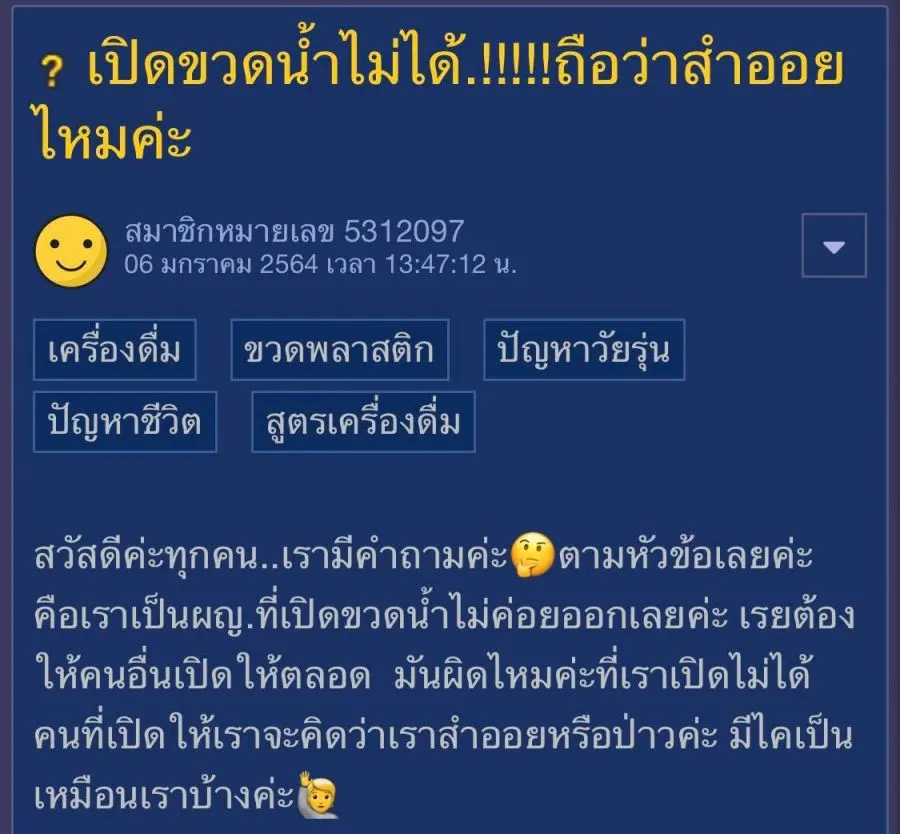Screen dimensions: 900x834
Task: Open the post options dropdown arrow
Action: pos(834,246)
